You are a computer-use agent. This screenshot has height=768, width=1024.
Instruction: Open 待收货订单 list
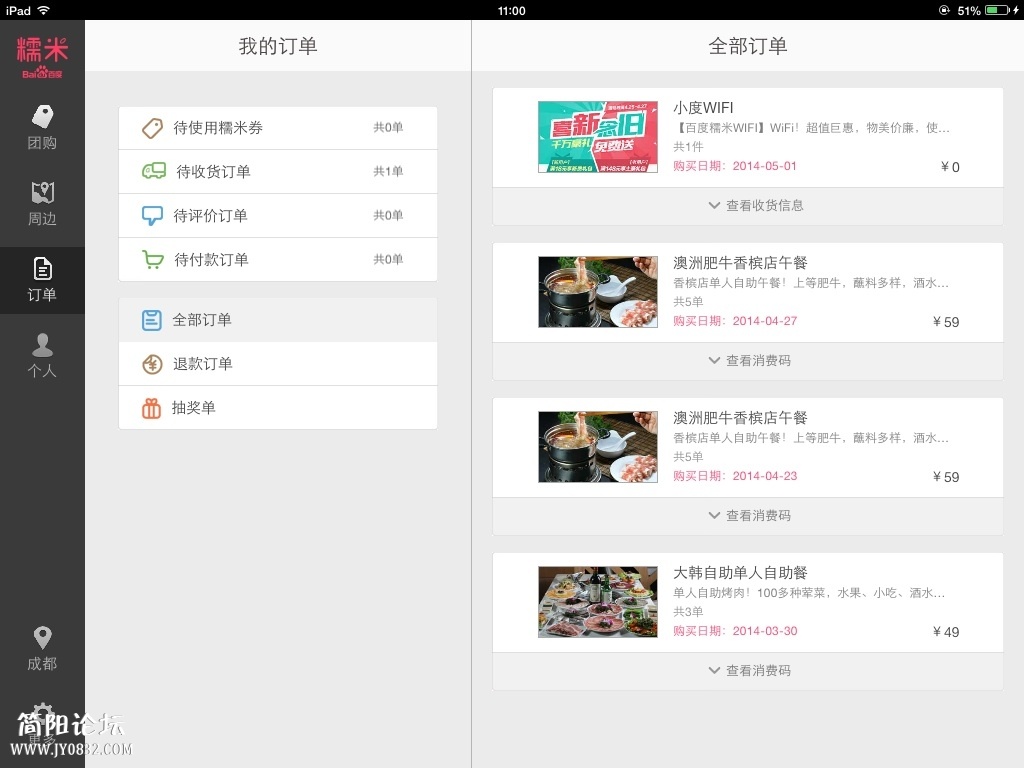pyautogui.click(x=278, y=172)
